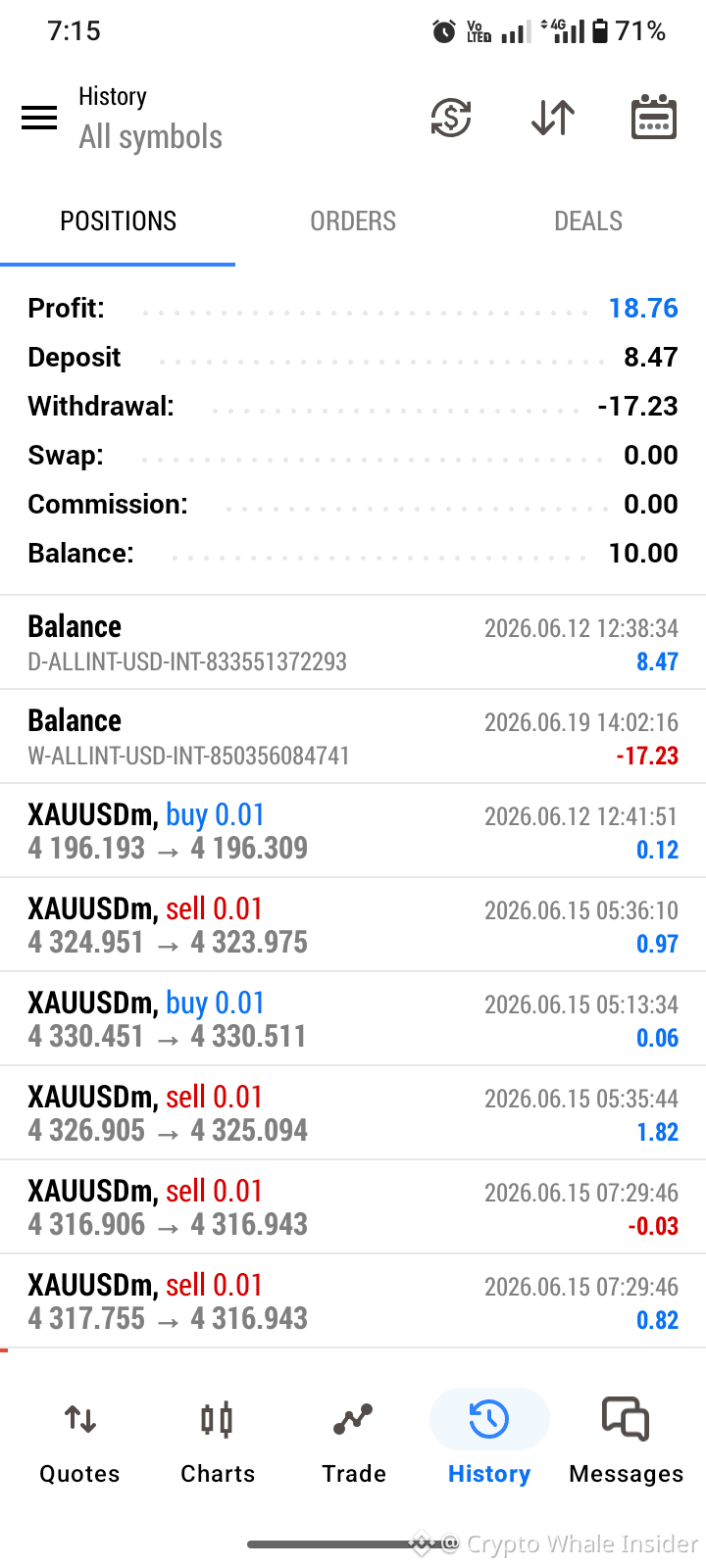Switch to the Trade tab

[x=353, y=1443]
